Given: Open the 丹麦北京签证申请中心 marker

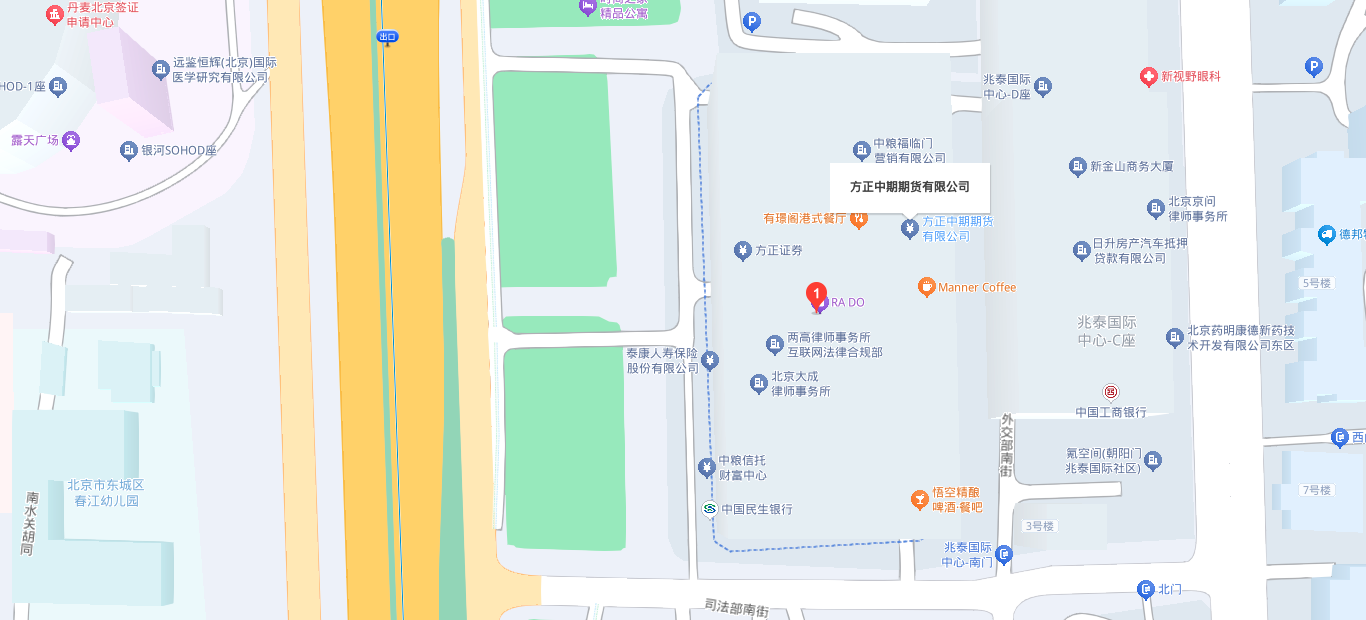Looking at the screenshot, I should coord(54,15).
